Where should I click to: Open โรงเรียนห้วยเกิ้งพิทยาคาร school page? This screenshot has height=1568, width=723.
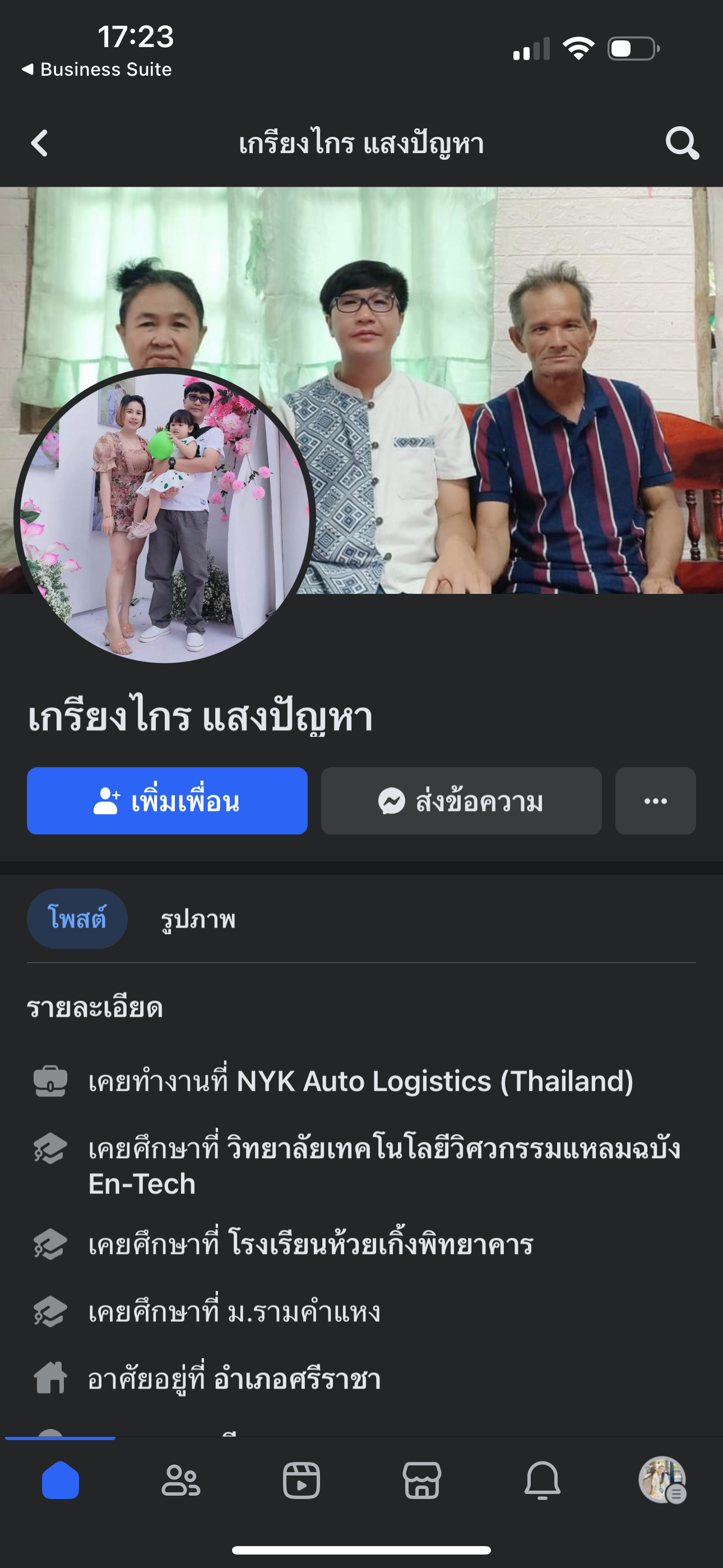[381, 1244]
